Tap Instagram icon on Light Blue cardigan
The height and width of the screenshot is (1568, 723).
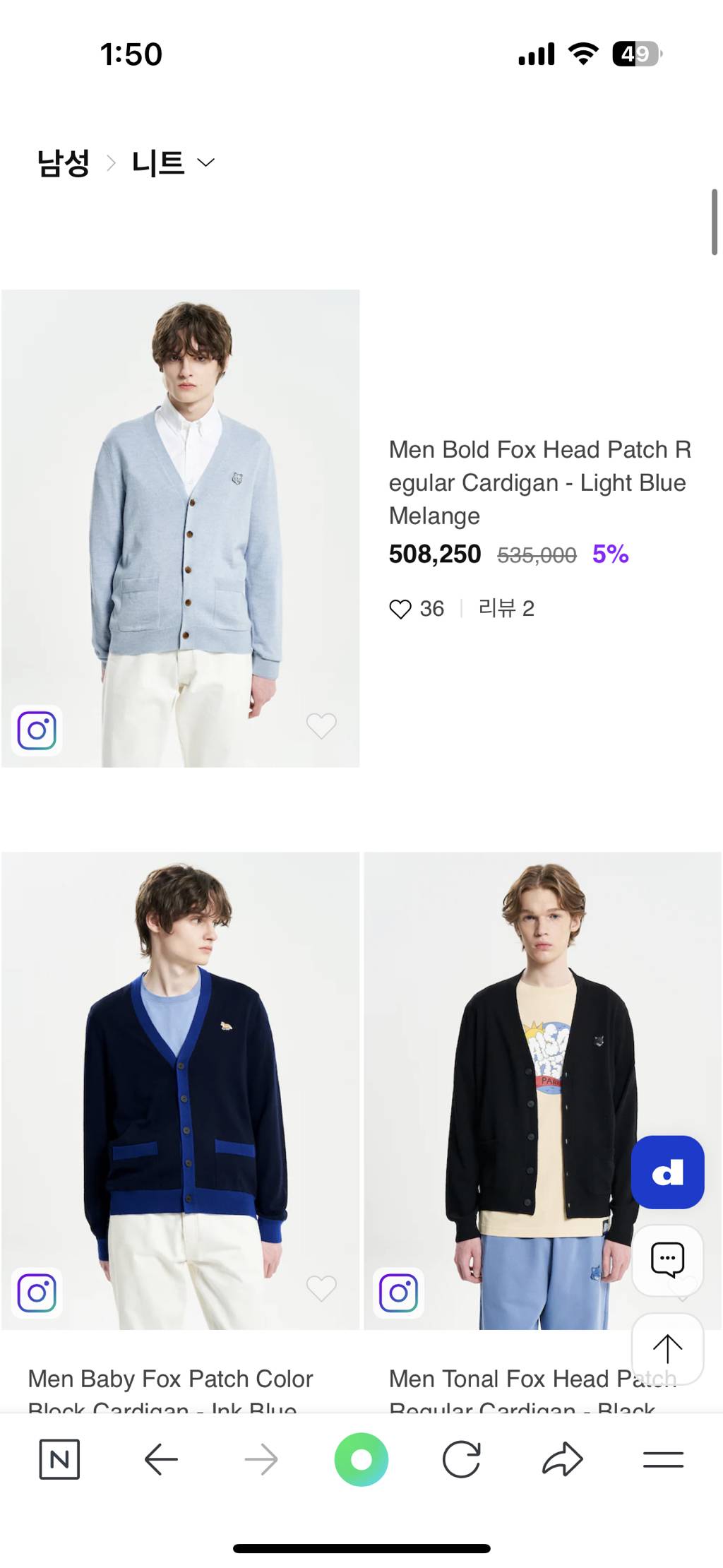(x=37, y=730)
